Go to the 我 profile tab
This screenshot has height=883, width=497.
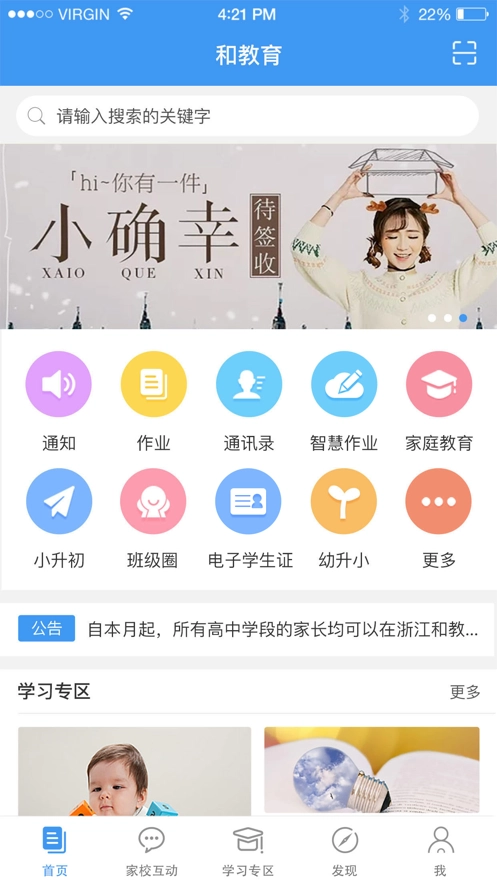441,851
